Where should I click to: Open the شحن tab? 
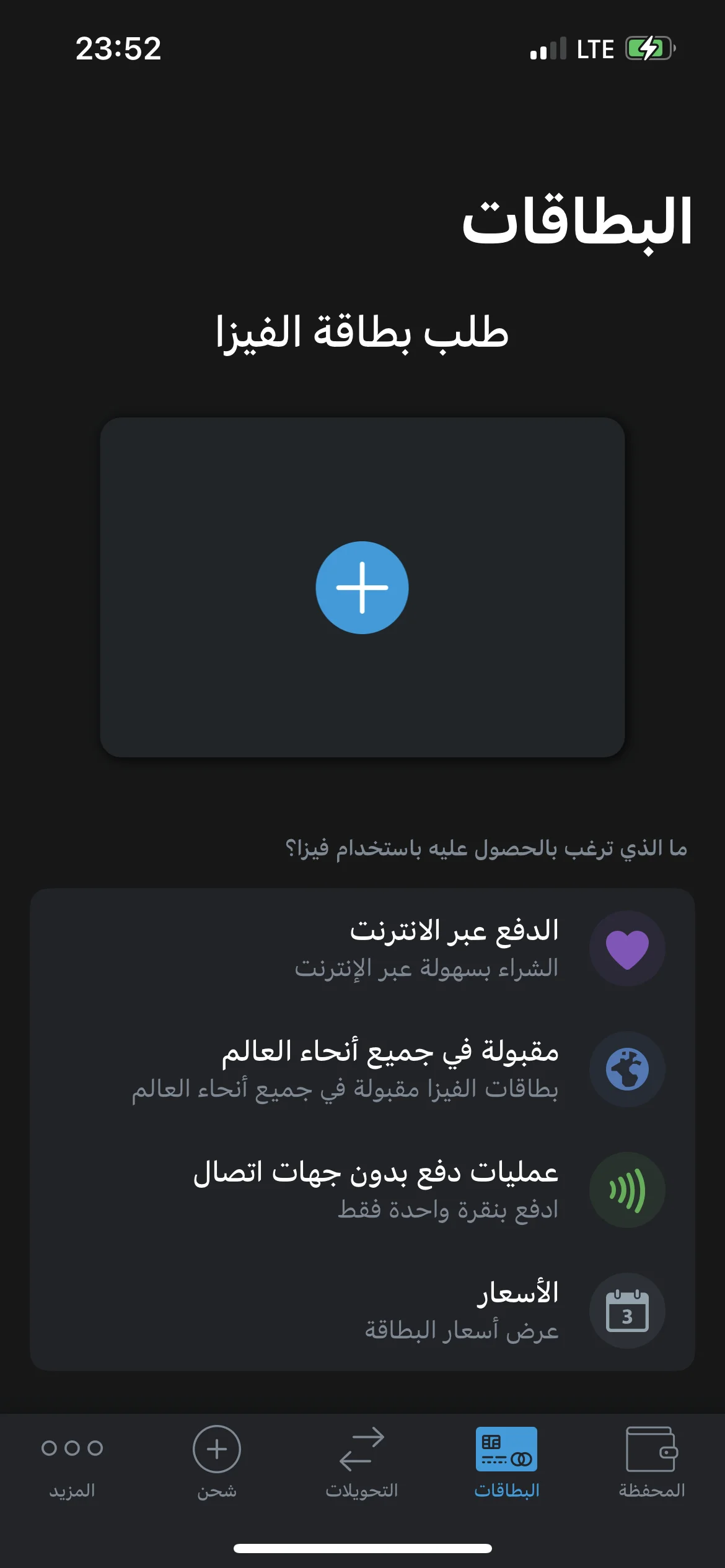tap(217, 1461)
